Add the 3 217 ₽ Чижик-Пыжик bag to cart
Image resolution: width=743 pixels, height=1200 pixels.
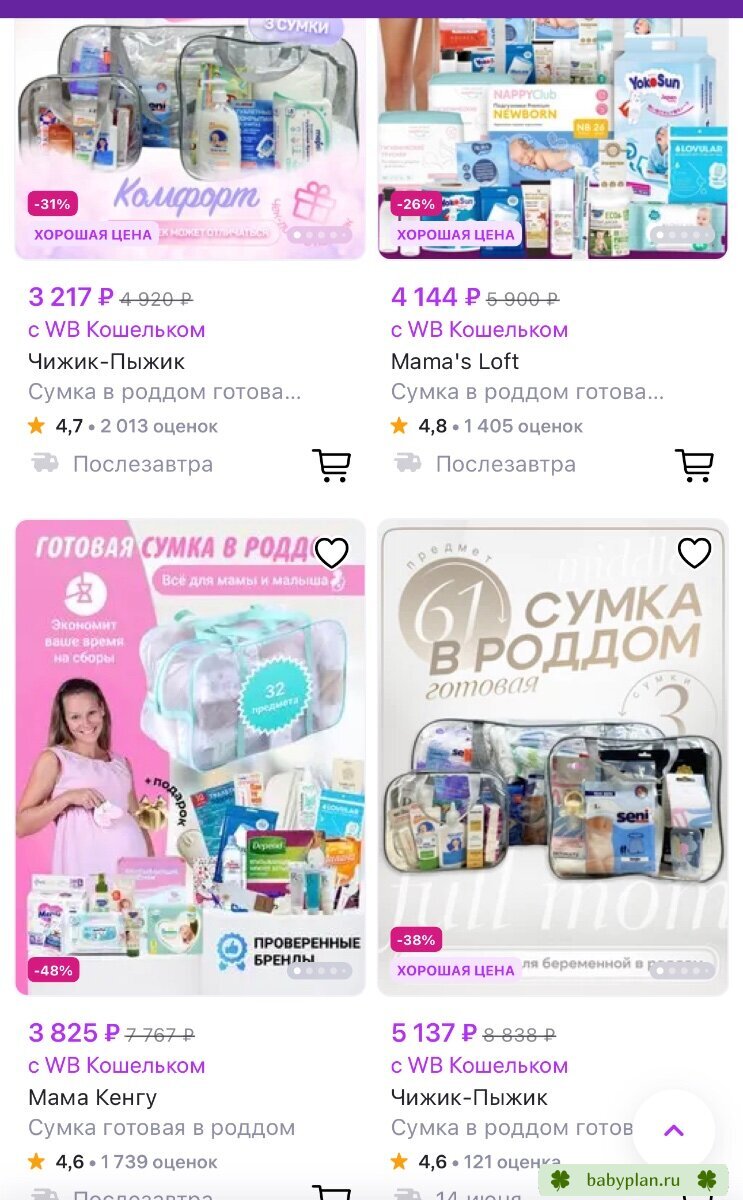pos(331,465)
